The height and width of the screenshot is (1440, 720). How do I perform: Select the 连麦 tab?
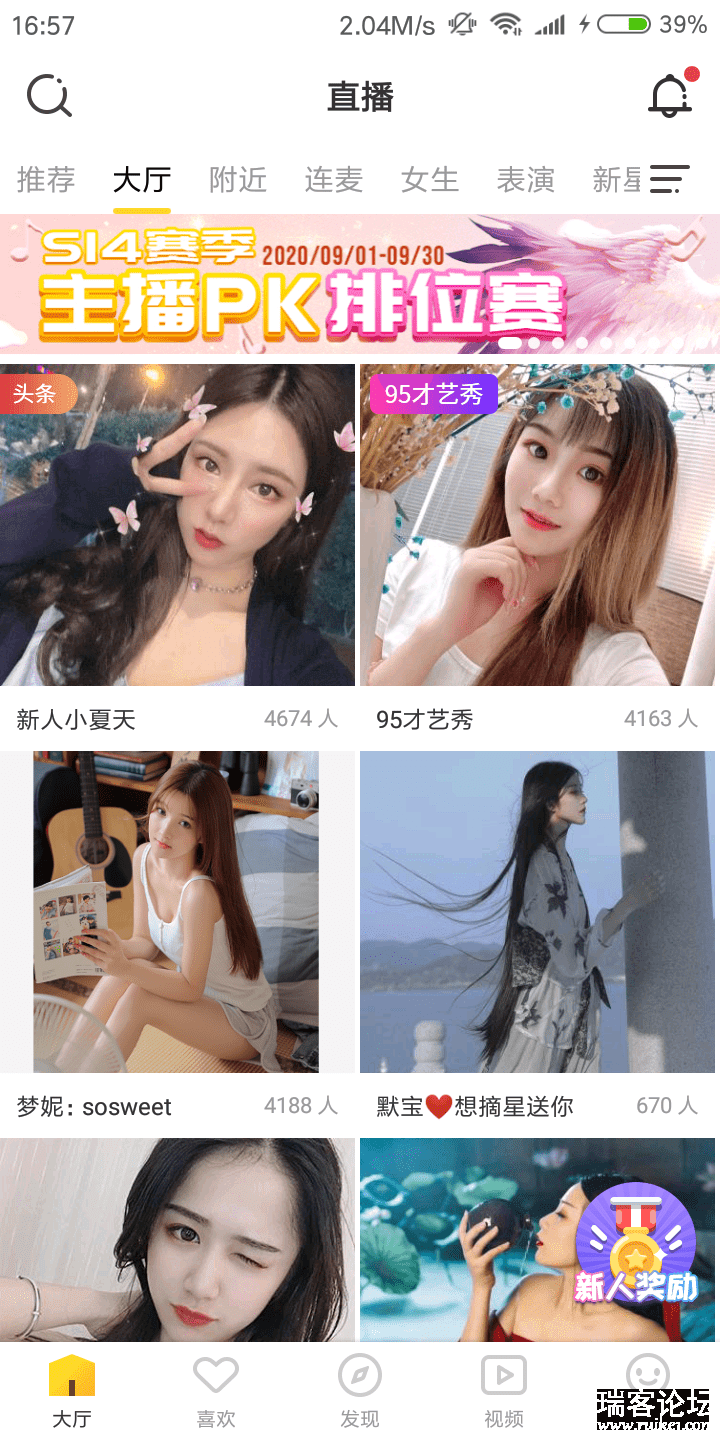point(334,180)
